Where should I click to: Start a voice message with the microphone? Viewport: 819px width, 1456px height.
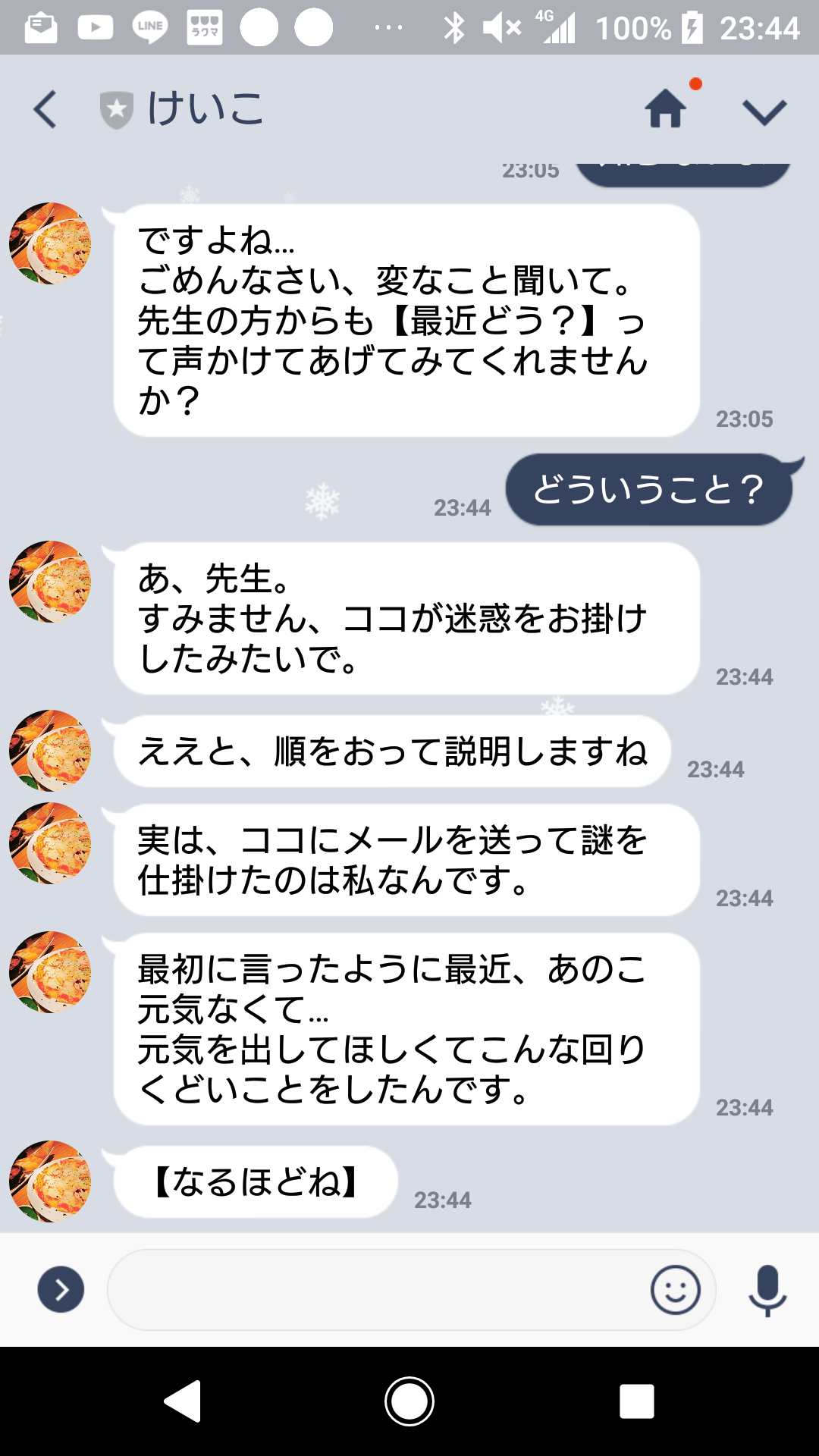(767, 1289)
